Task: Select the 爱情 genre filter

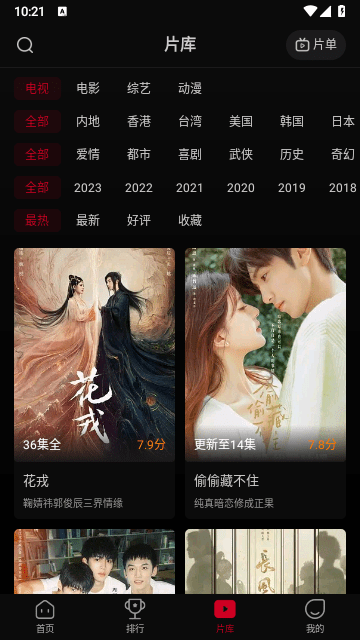Action: click(88, 155)
